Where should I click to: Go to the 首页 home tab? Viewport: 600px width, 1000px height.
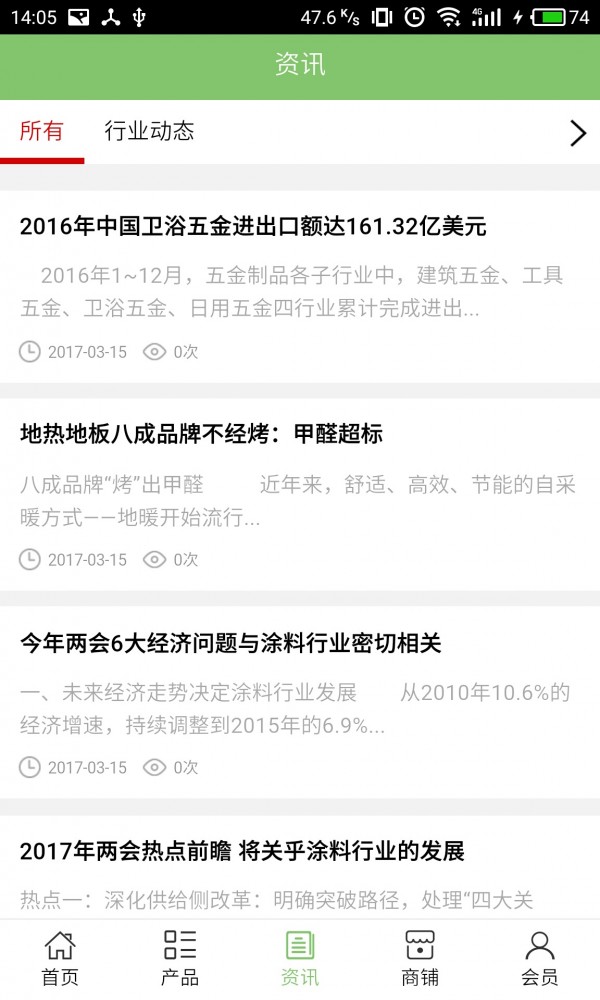pyautogui.click(x=60, y=958)
